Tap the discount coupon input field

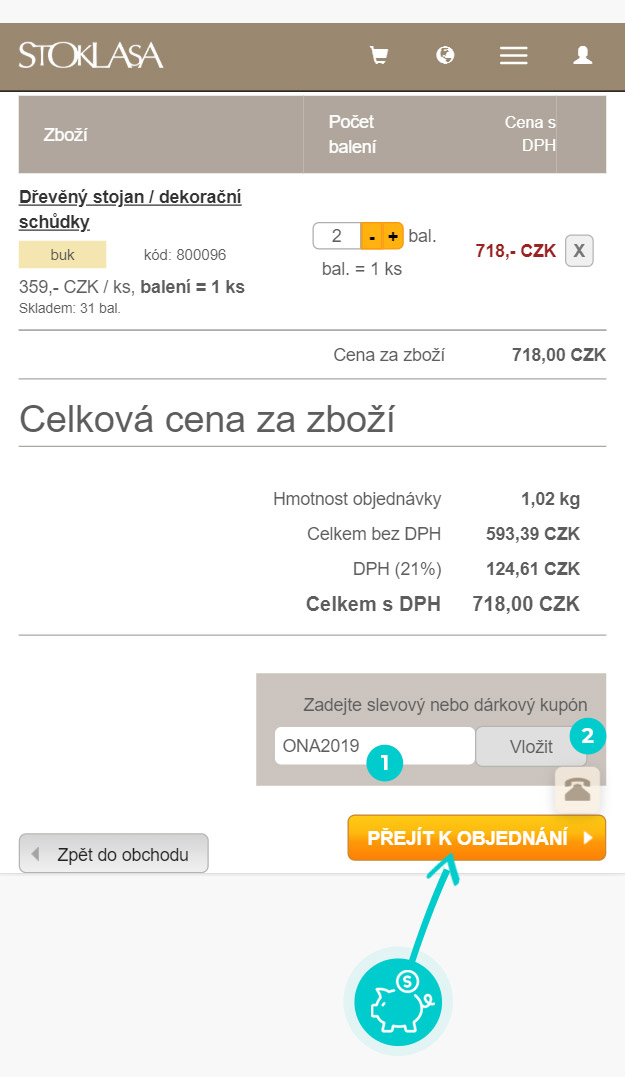click(x=374, y=746)
